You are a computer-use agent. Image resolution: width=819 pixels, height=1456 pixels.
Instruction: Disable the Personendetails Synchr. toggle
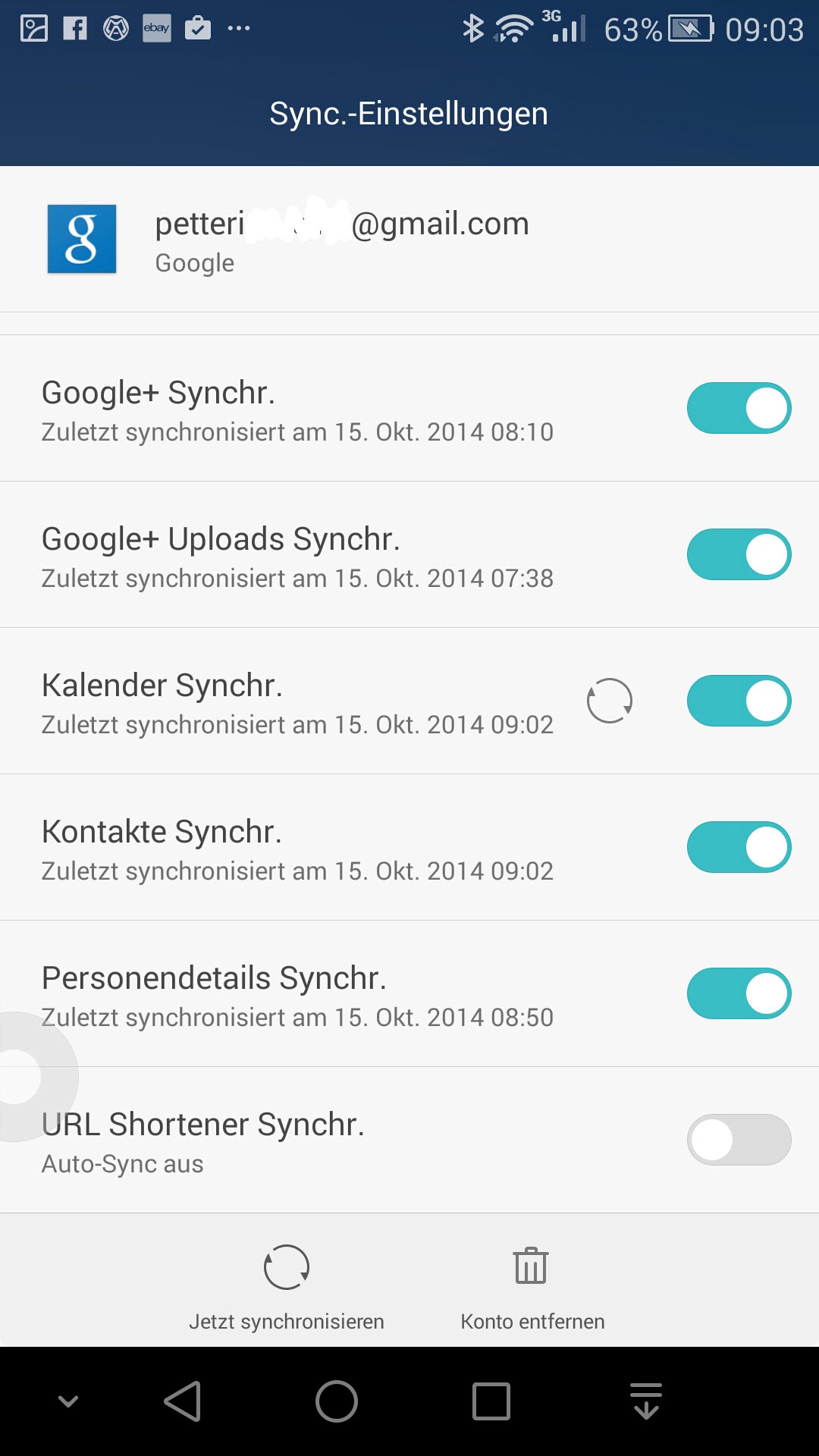tap(739, 993)
